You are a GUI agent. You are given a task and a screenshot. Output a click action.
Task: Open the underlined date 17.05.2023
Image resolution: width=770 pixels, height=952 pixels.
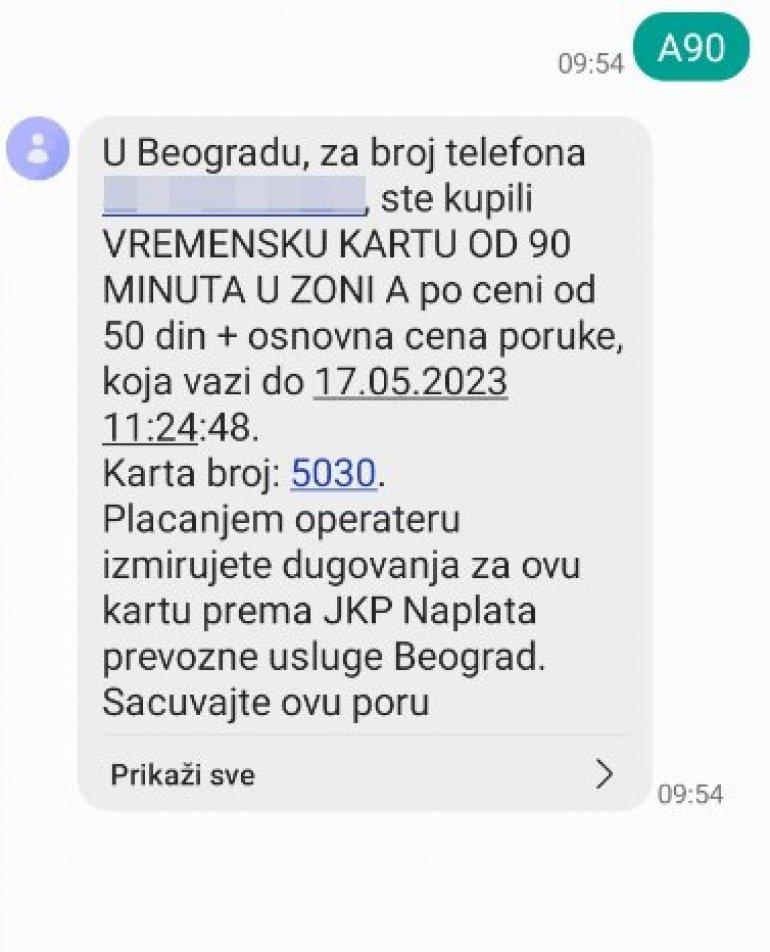[411, 383]
